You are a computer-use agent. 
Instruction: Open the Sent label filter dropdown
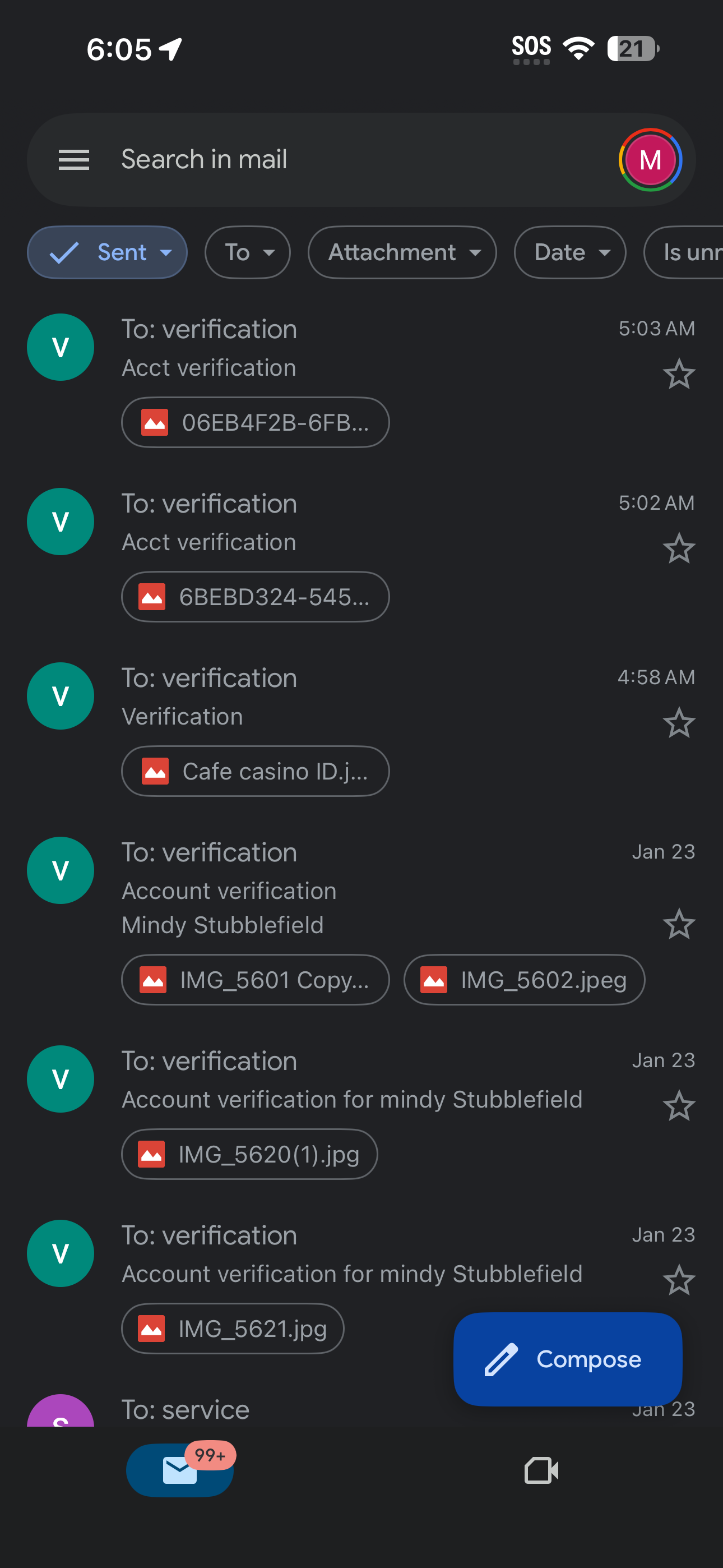coord(107,252)
